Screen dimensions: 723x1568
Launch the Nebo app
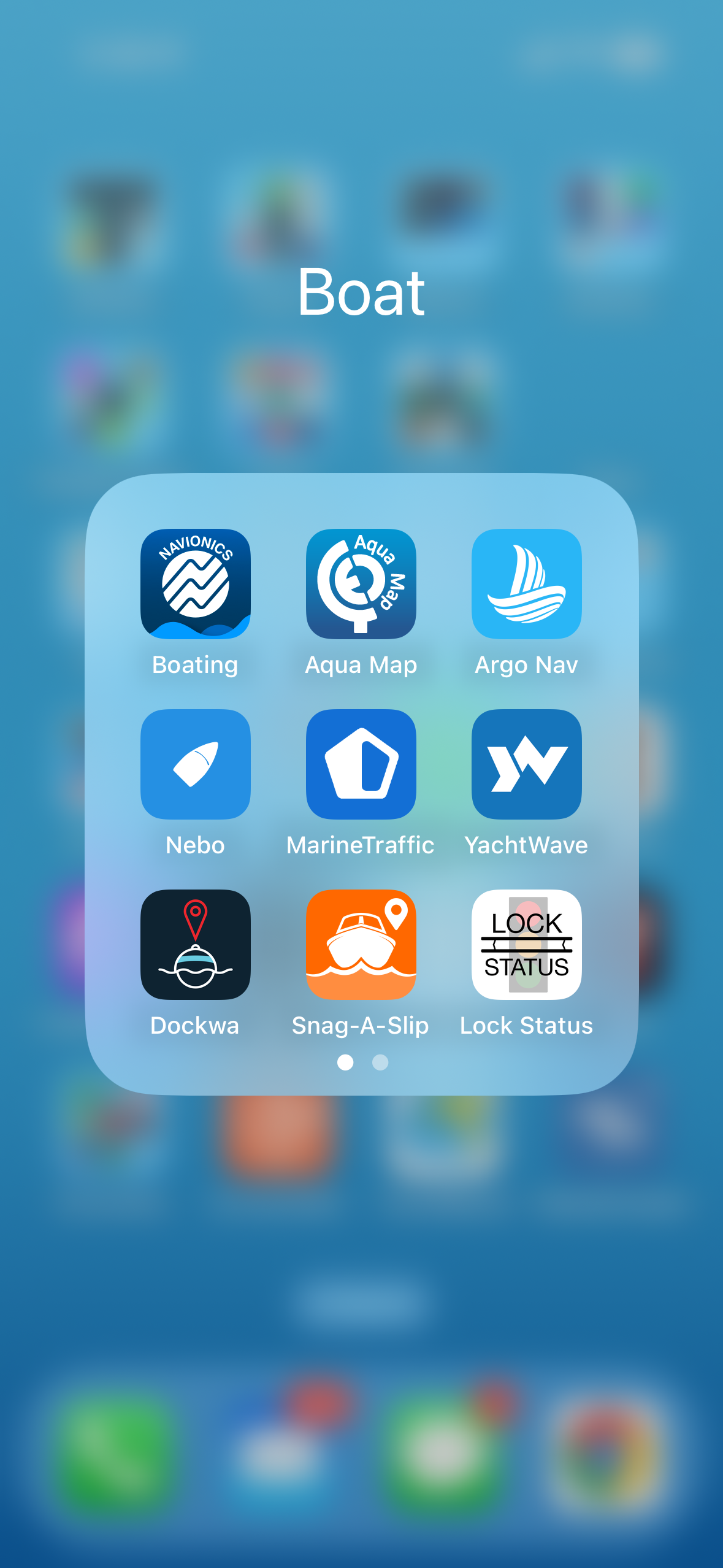point(195,764)
